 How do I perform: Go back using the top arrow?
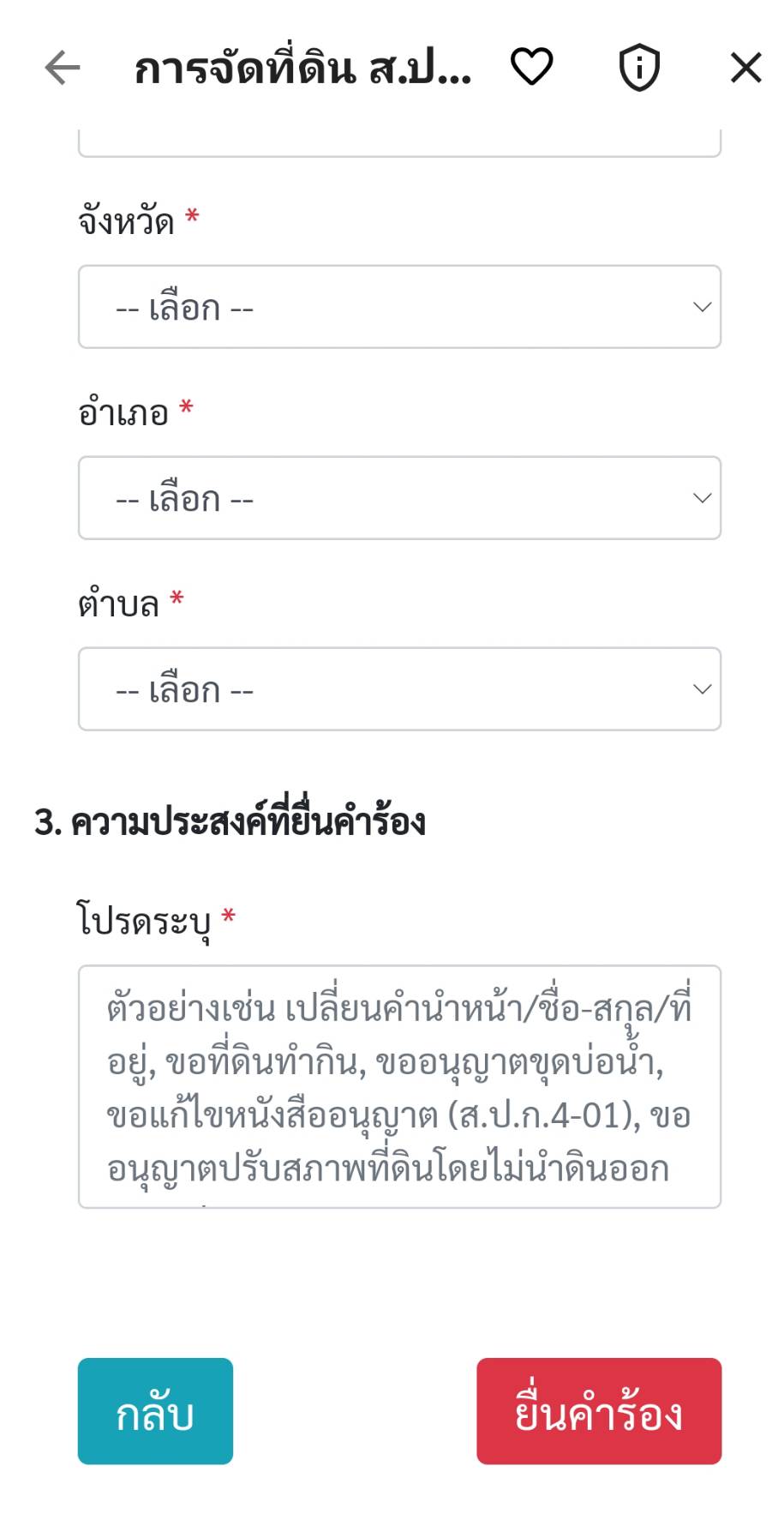63,68
